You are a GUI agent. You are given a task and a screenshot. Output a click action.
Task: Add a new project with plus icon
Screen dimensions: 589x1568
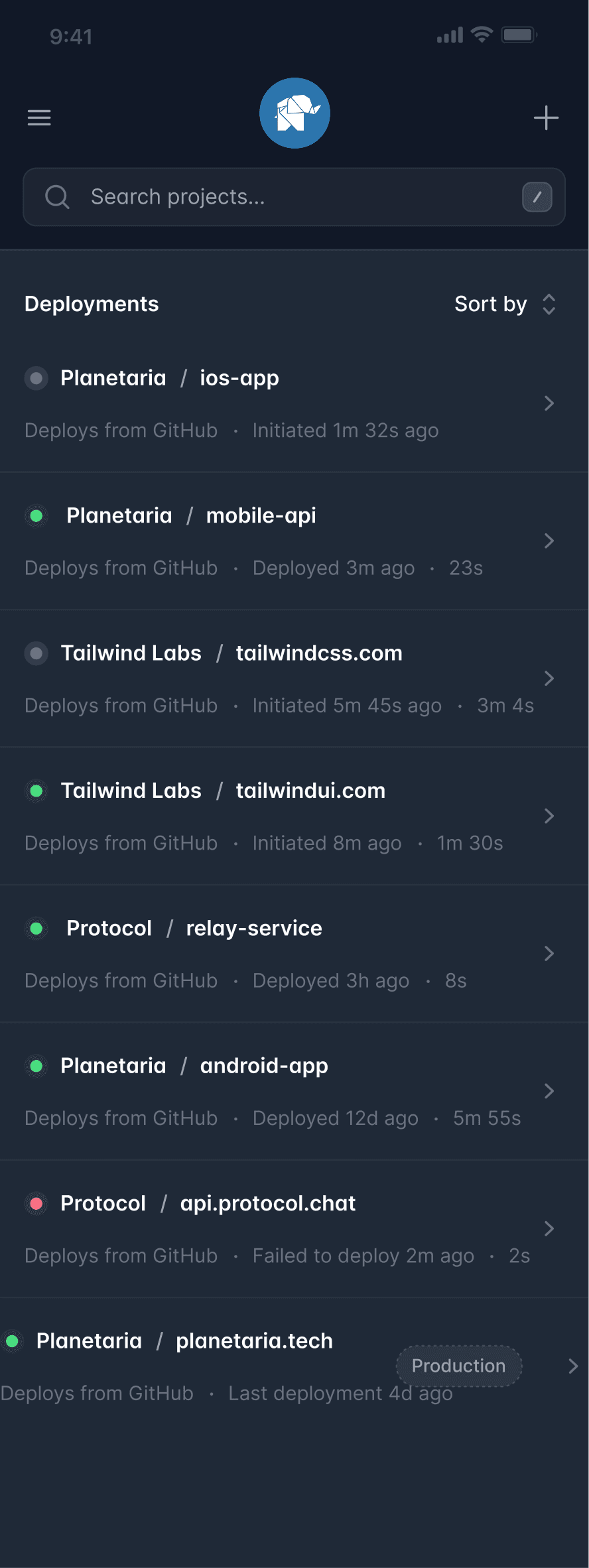tap(546, 118)
